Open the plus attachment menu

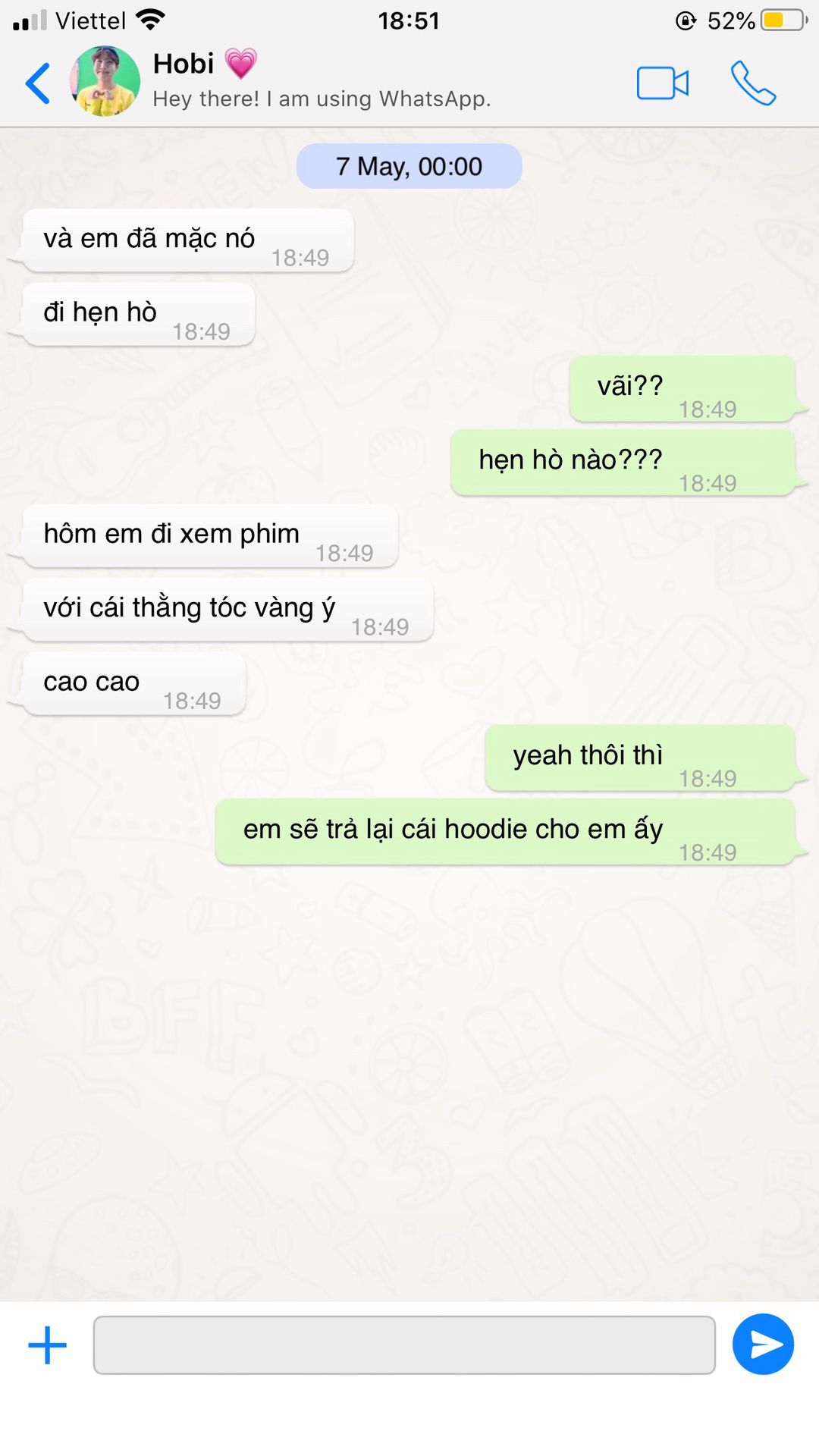pos(47,1345)
